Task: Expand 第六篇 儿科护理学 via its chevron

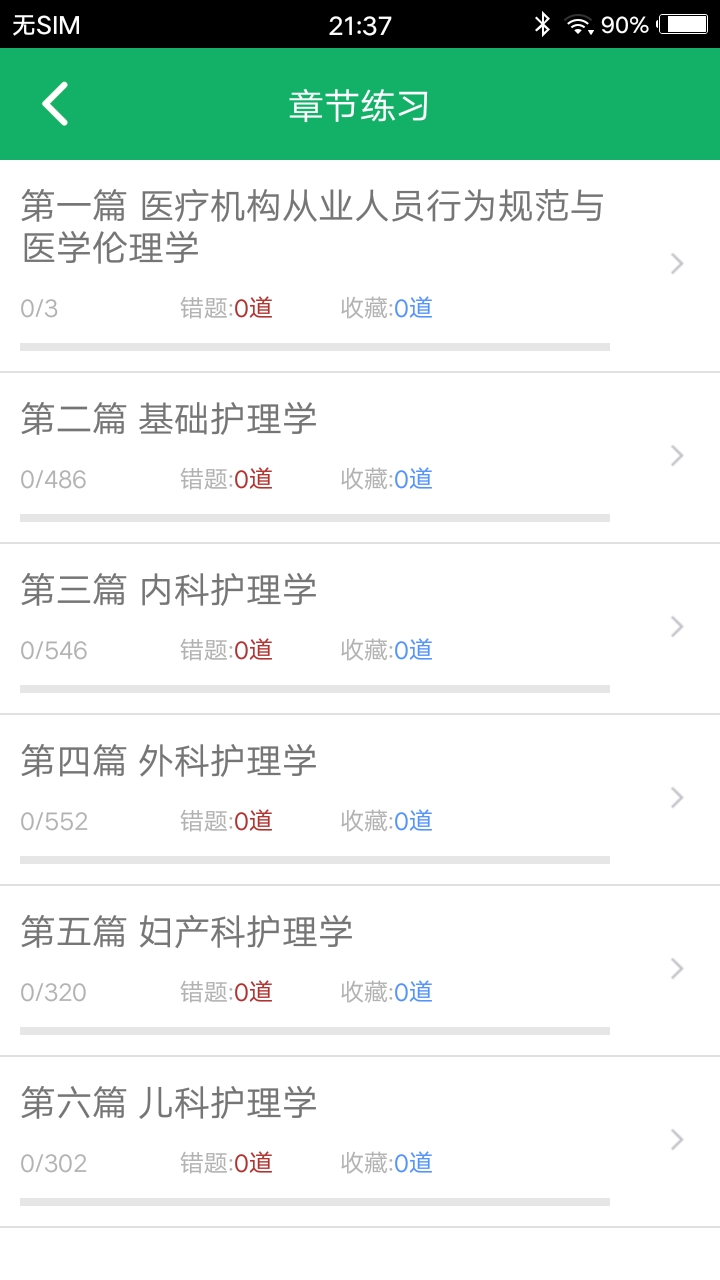Action: [x=677, y=1139]
